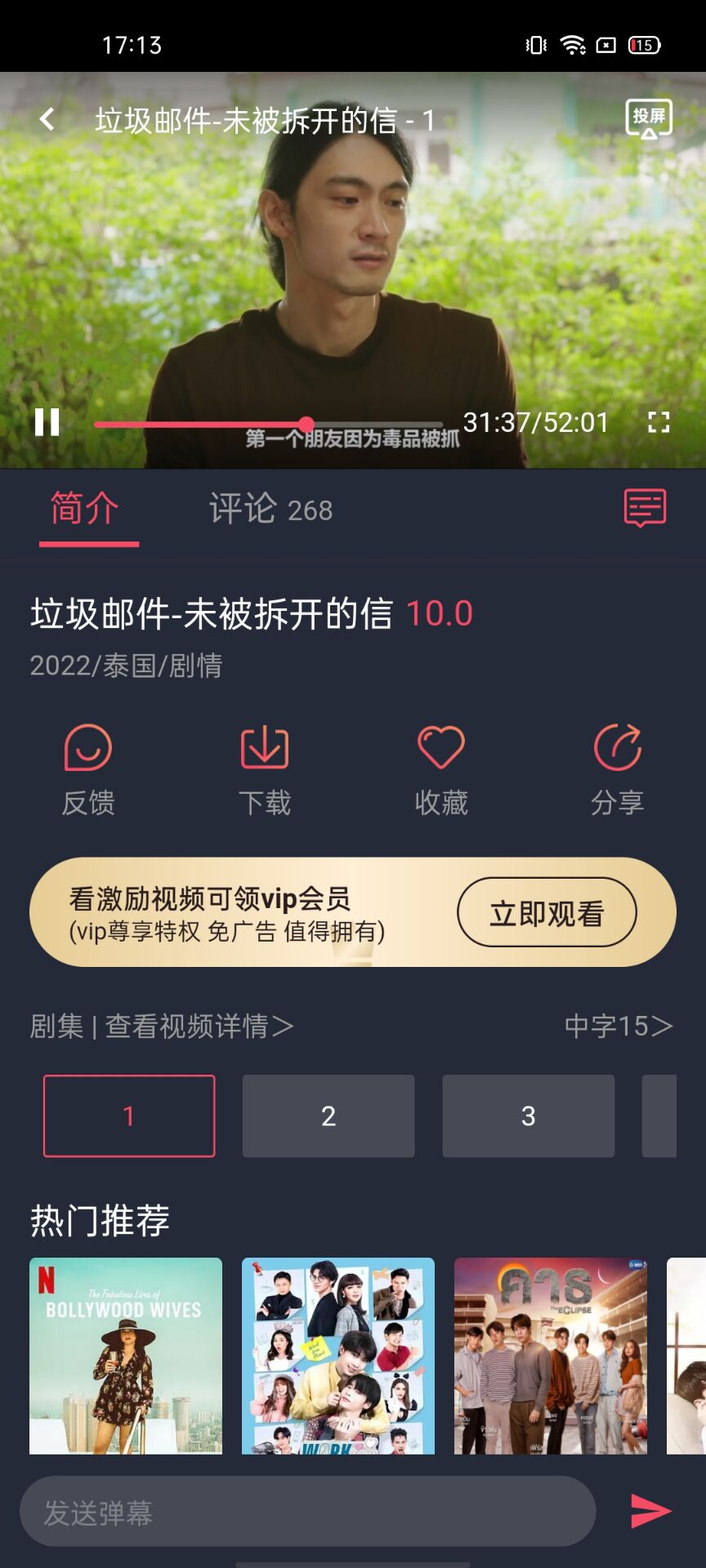Enter fullscreen mode
This screenshot has width=706, height=1568.
click(659, 422)
